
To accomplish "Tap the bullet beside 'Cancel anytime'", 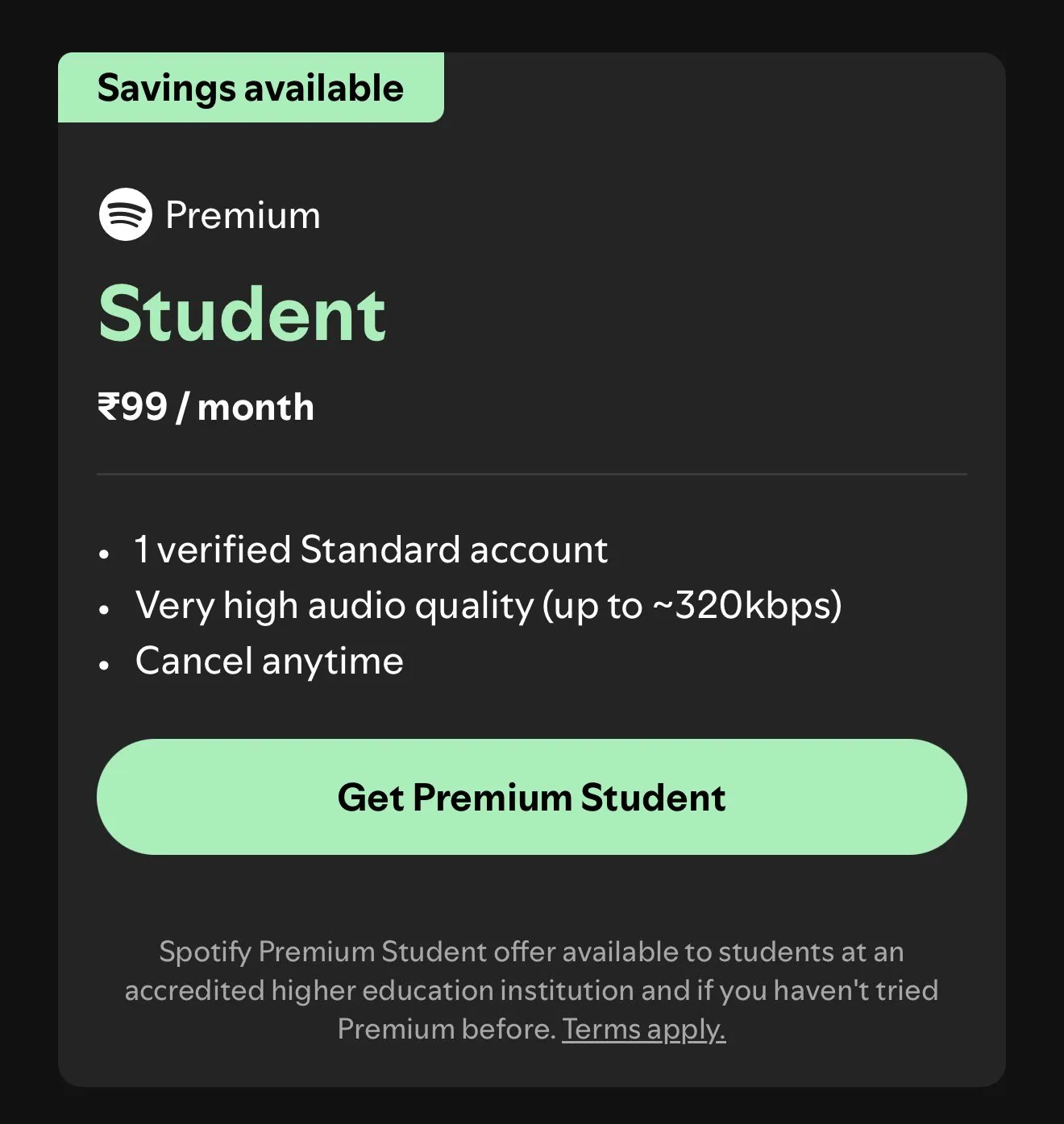I will [x=104, y=664].
